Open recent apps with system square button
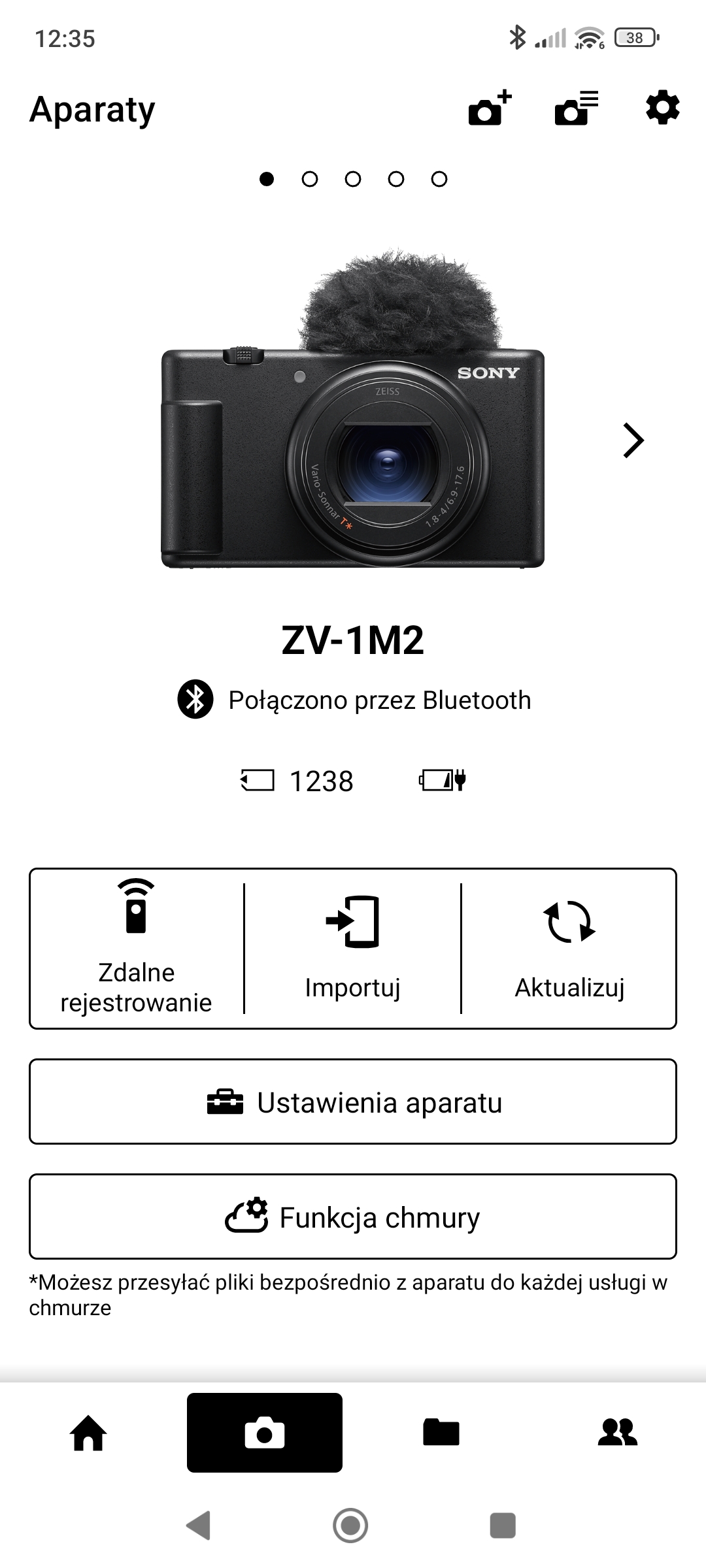The height and width of the screenshot is (1568, 706). [x=503, y=1526]
